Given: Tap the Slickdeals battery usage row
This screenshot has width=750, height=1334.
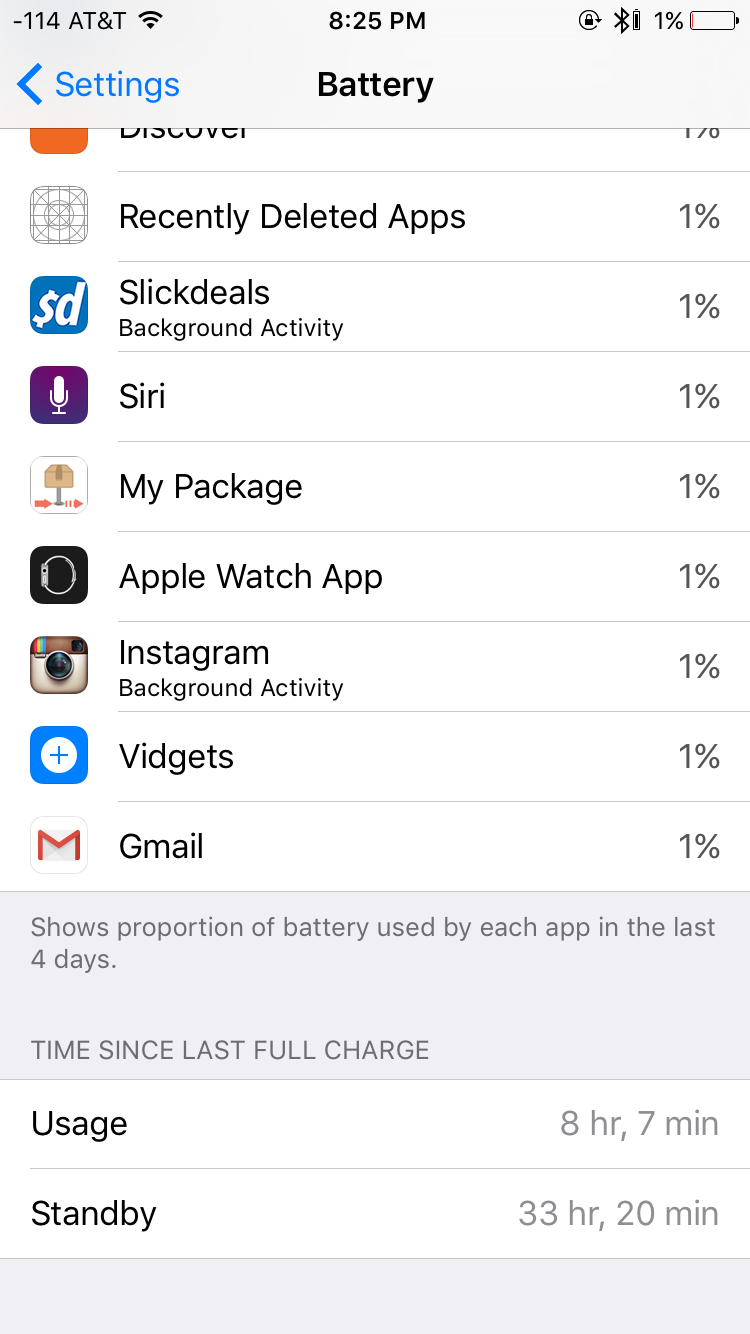Looking at the screenshot, I should [375, 307].
